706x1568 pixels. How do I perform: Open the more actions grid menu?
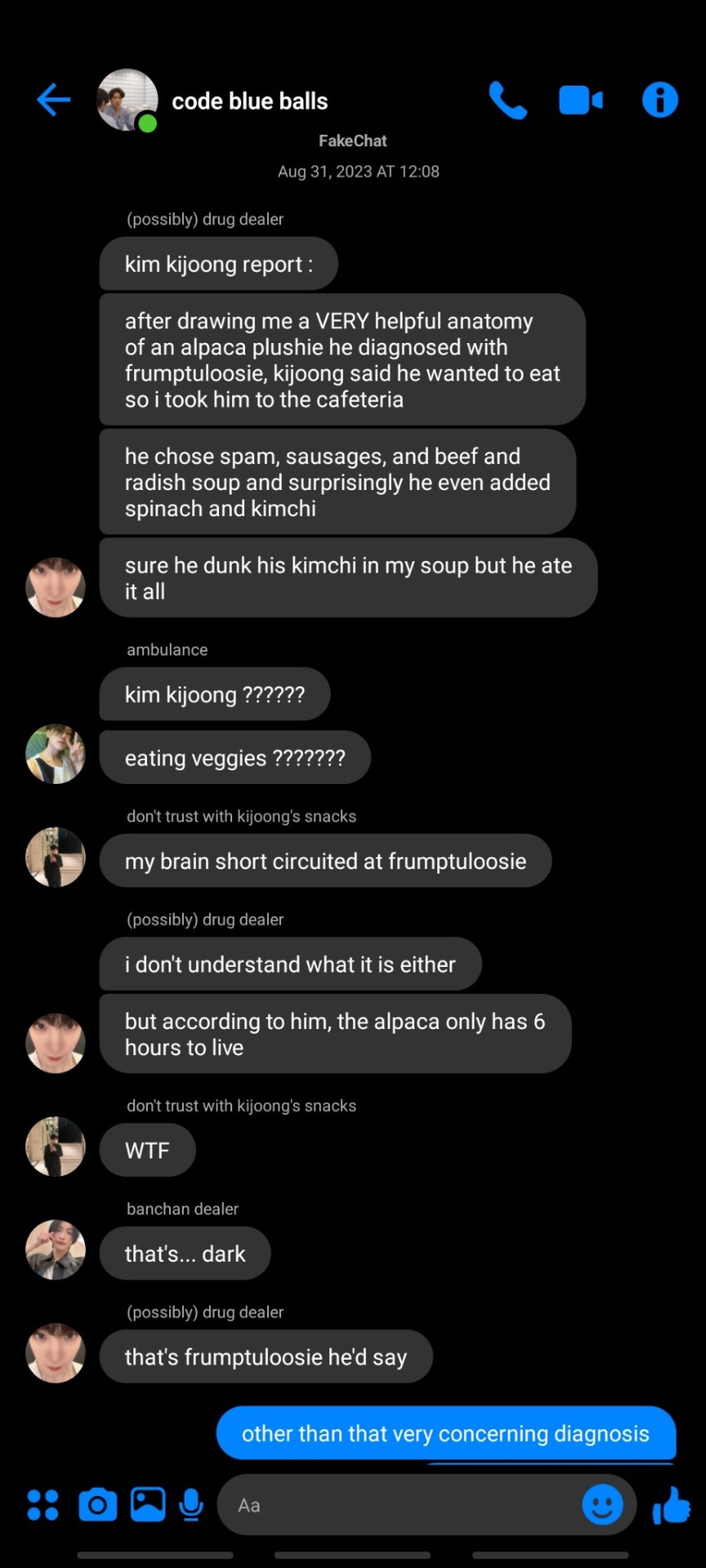[42, 1505]
